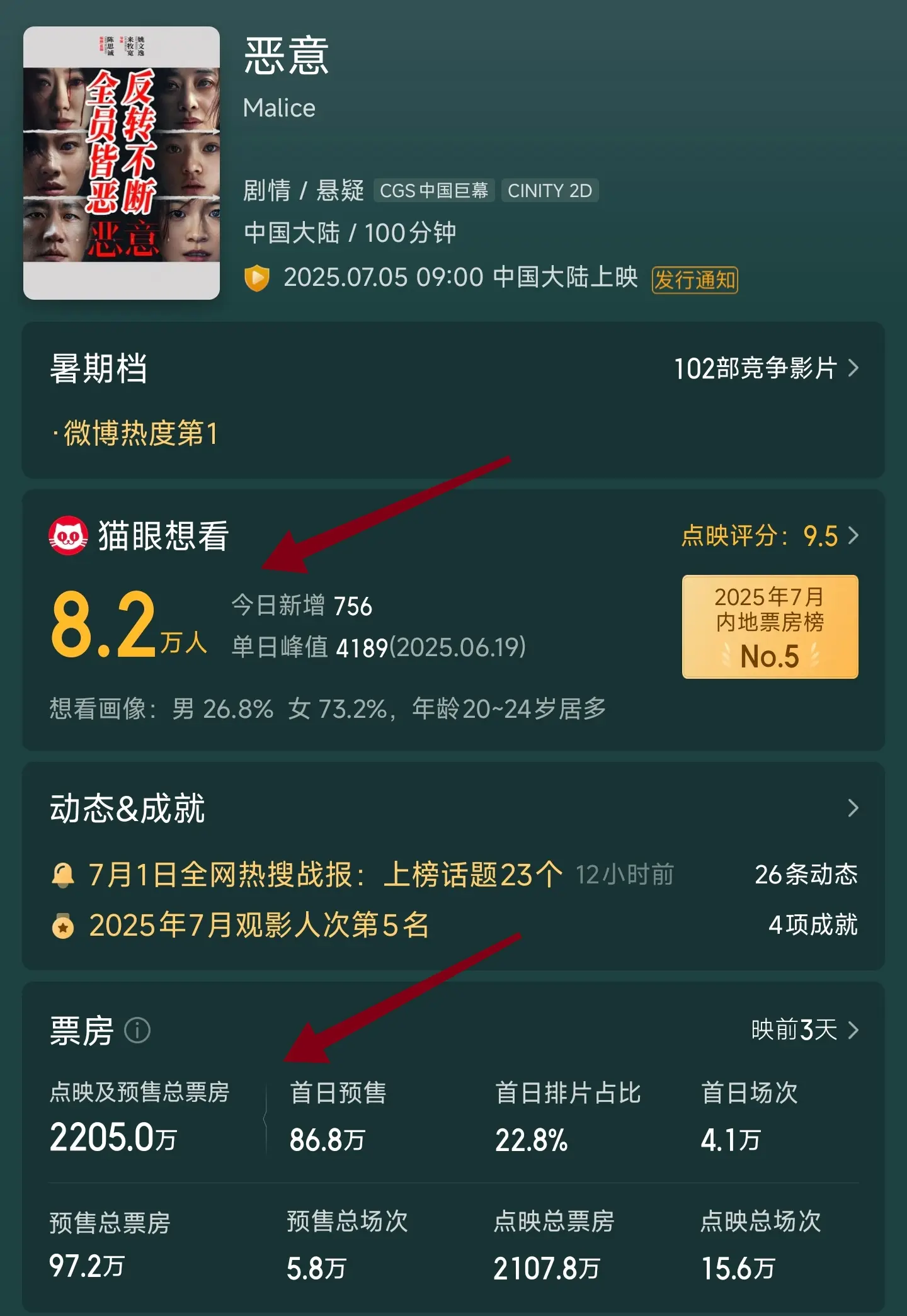
Task: Show the 票房 info tooltip
Action: 137,1031
